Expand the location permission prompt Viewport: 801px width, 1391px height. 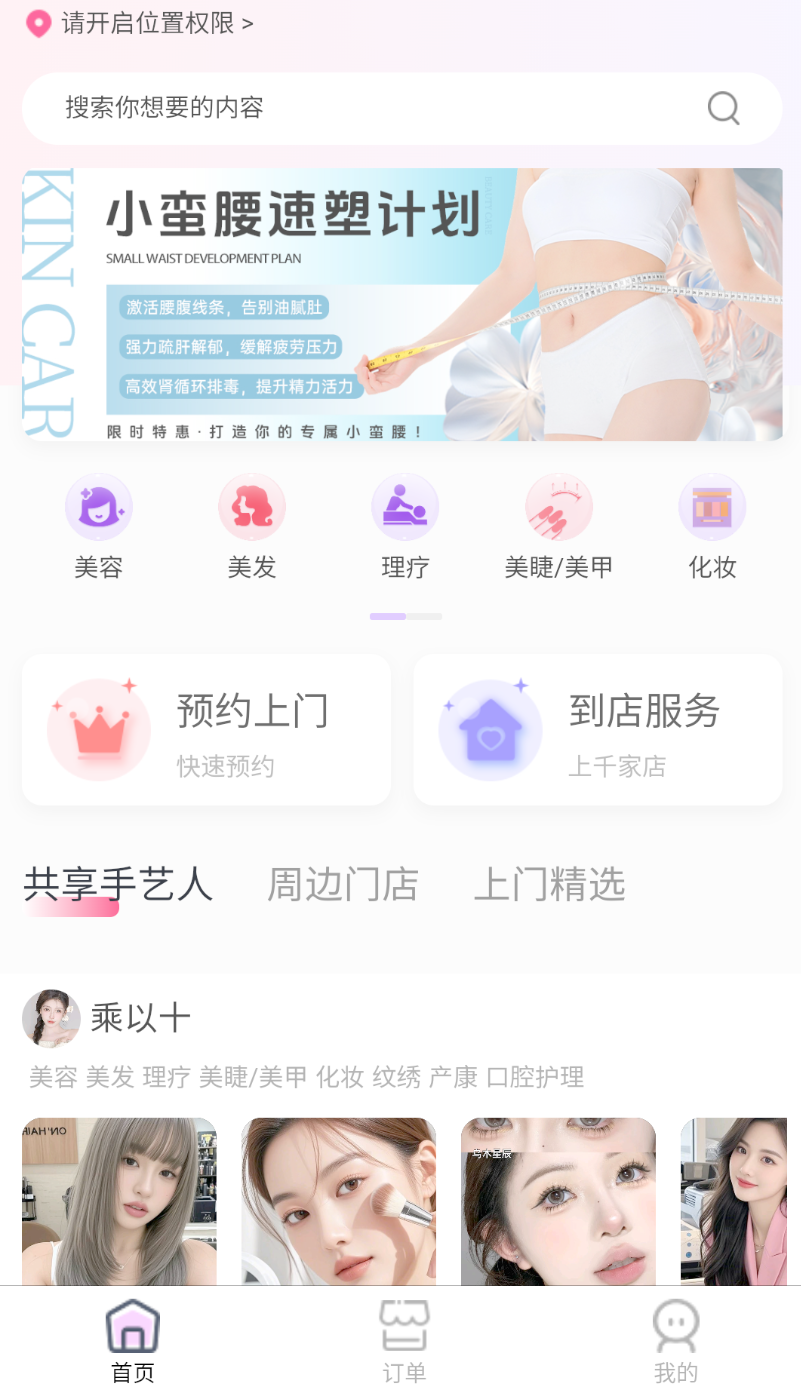(140, 22)
